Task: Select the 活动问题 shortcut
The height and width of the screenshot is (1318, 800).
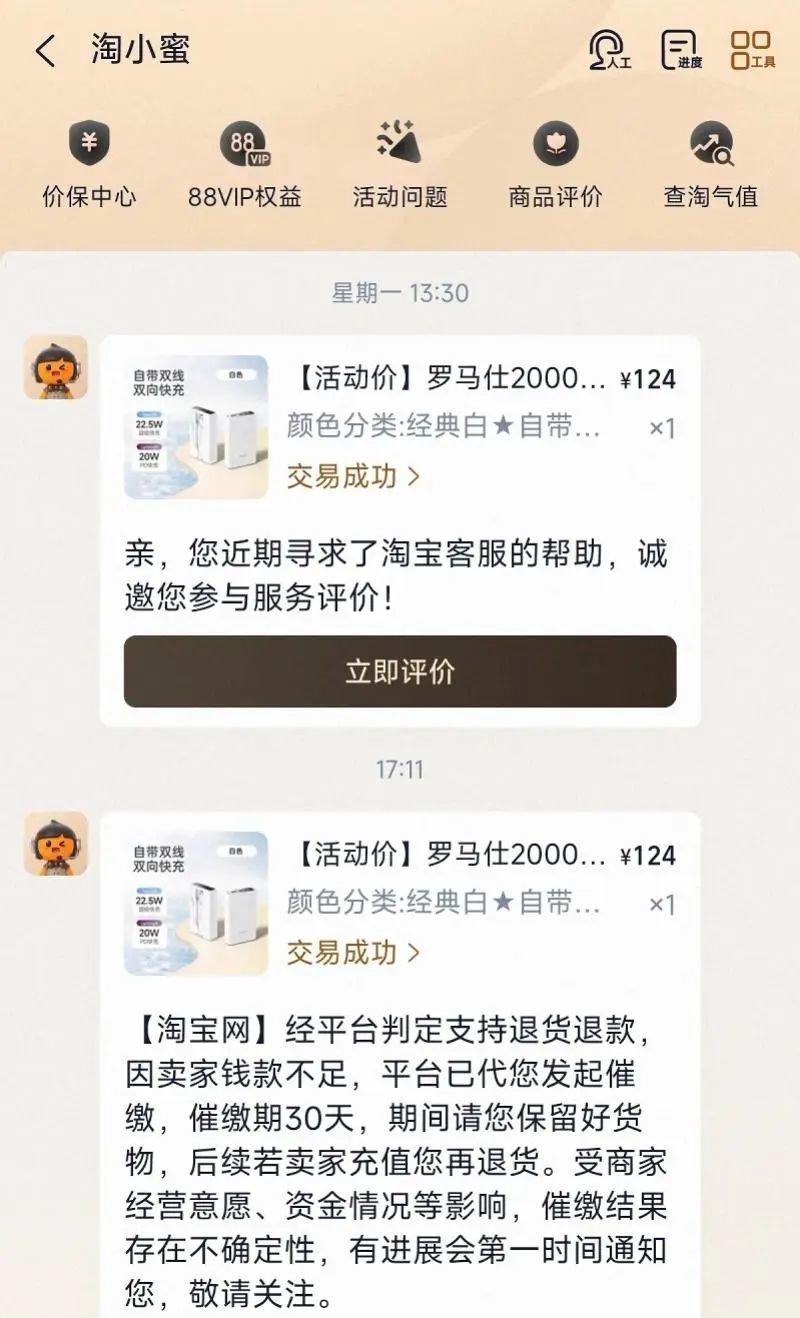Action: pyautogui.click(x=400, y=166)
